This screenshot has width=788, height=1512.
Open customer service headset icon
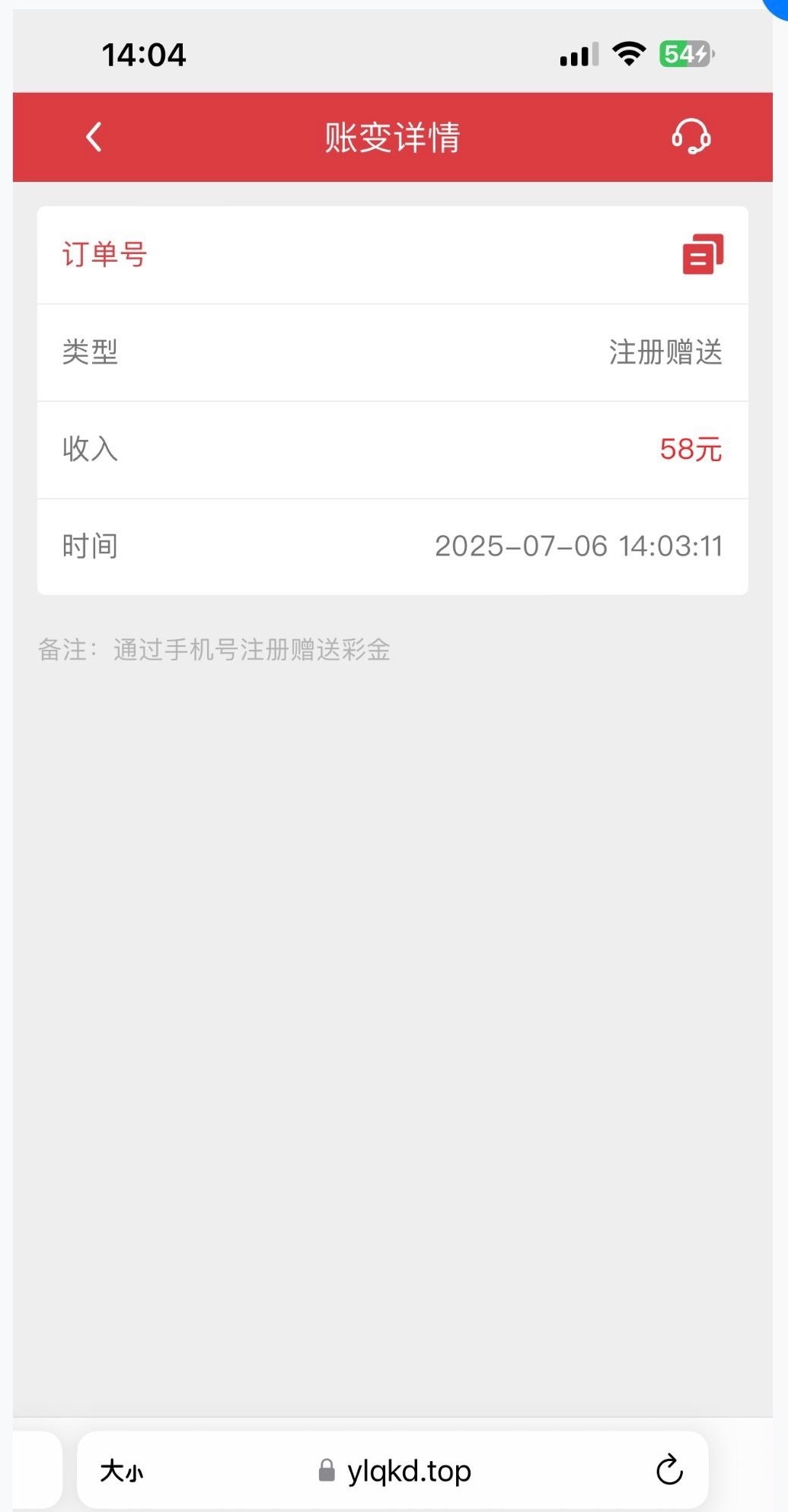click(x=691, y=138)
